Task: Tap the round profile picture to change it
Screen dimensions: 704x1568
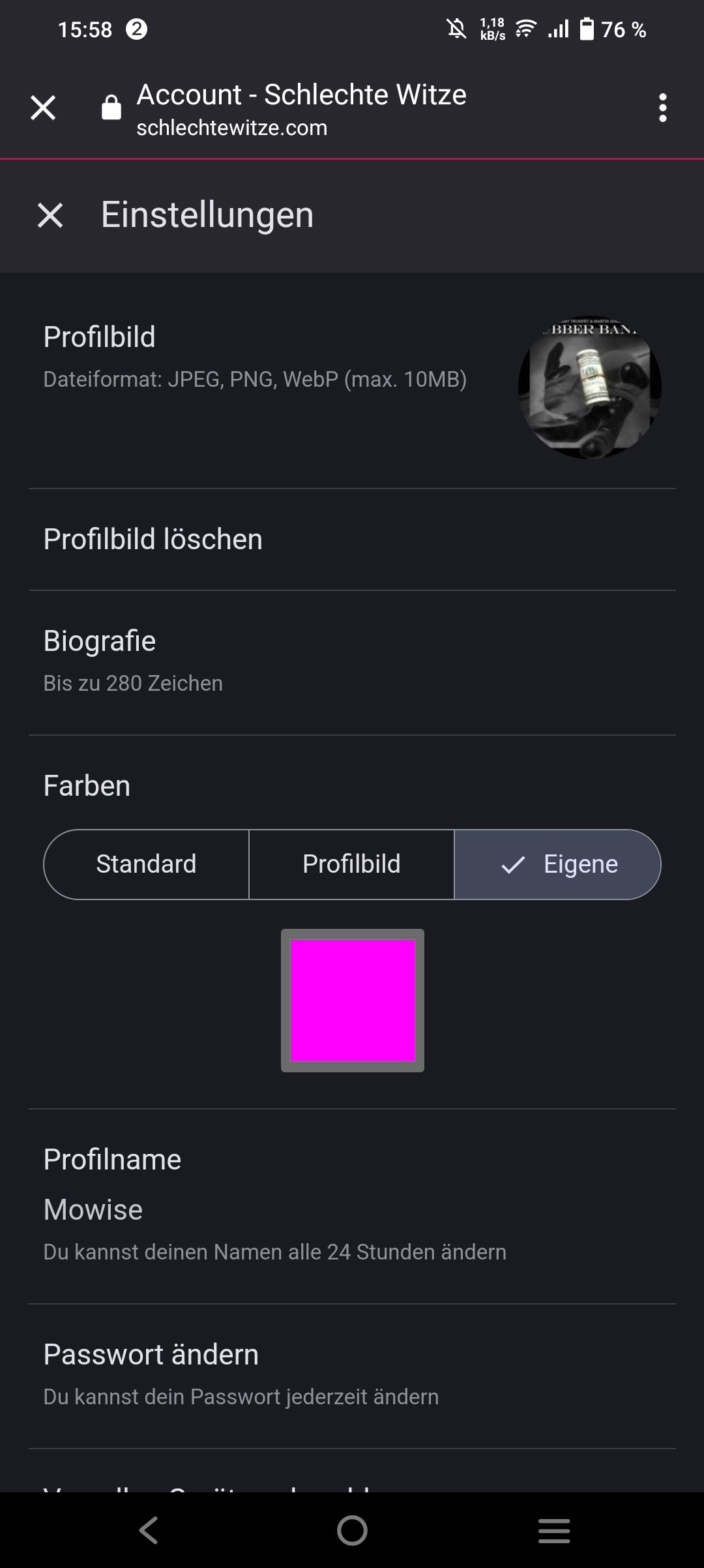Action: (589, 387)
